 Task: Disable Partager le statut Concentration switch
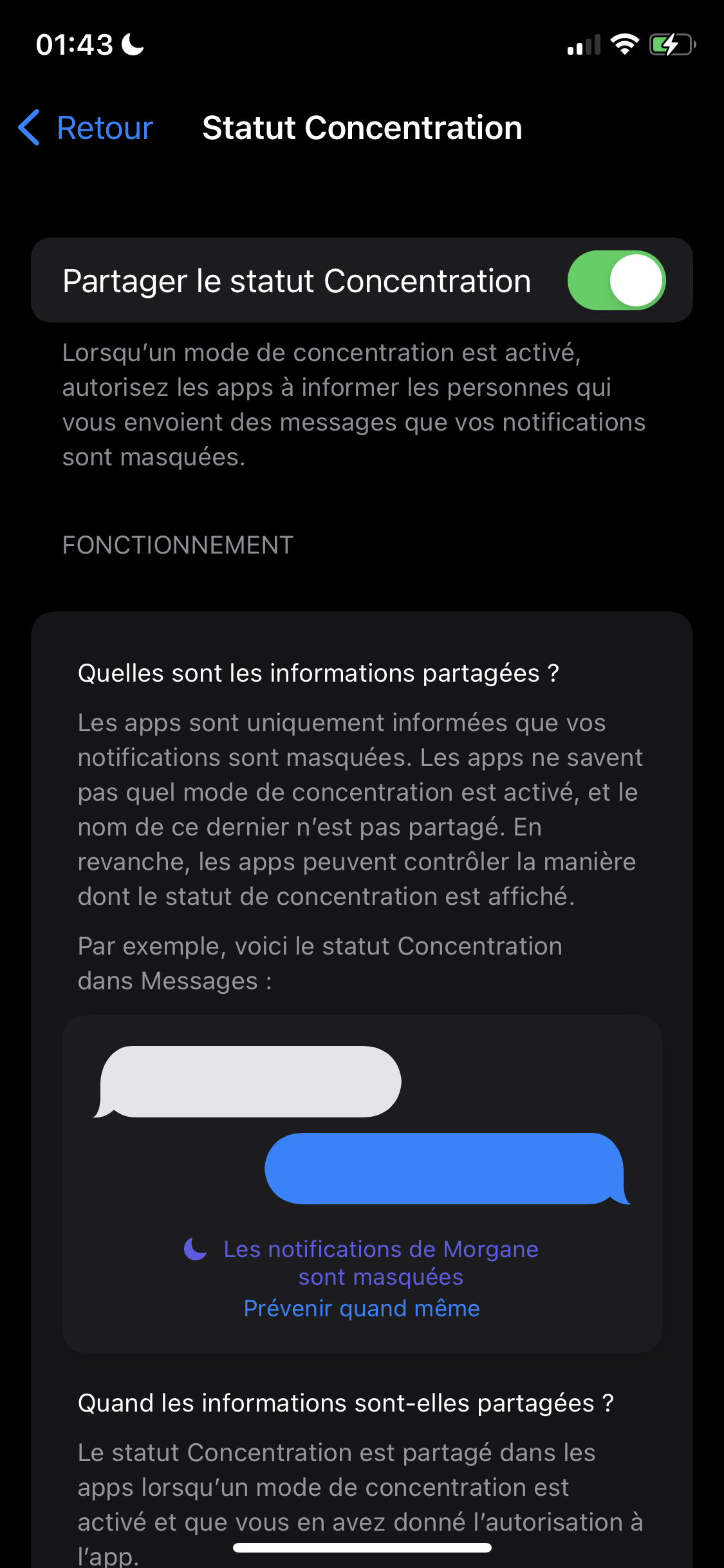coord(615,281)
